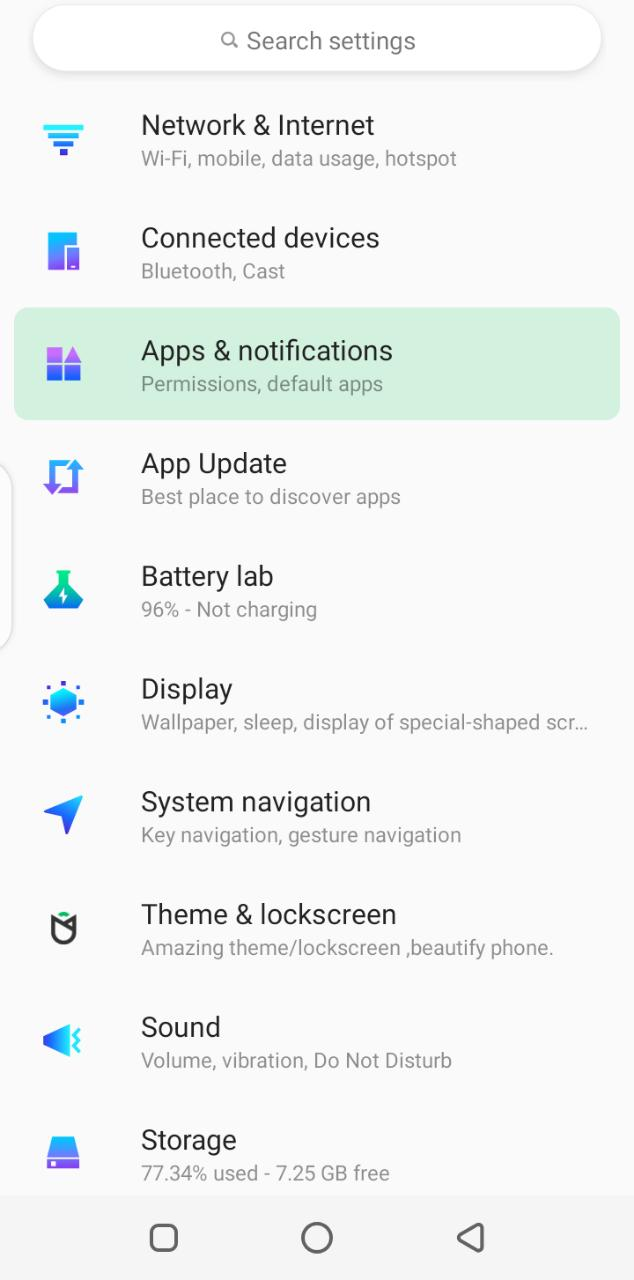
Task: Return to the home screen
Action: (x=317, y=1237)
